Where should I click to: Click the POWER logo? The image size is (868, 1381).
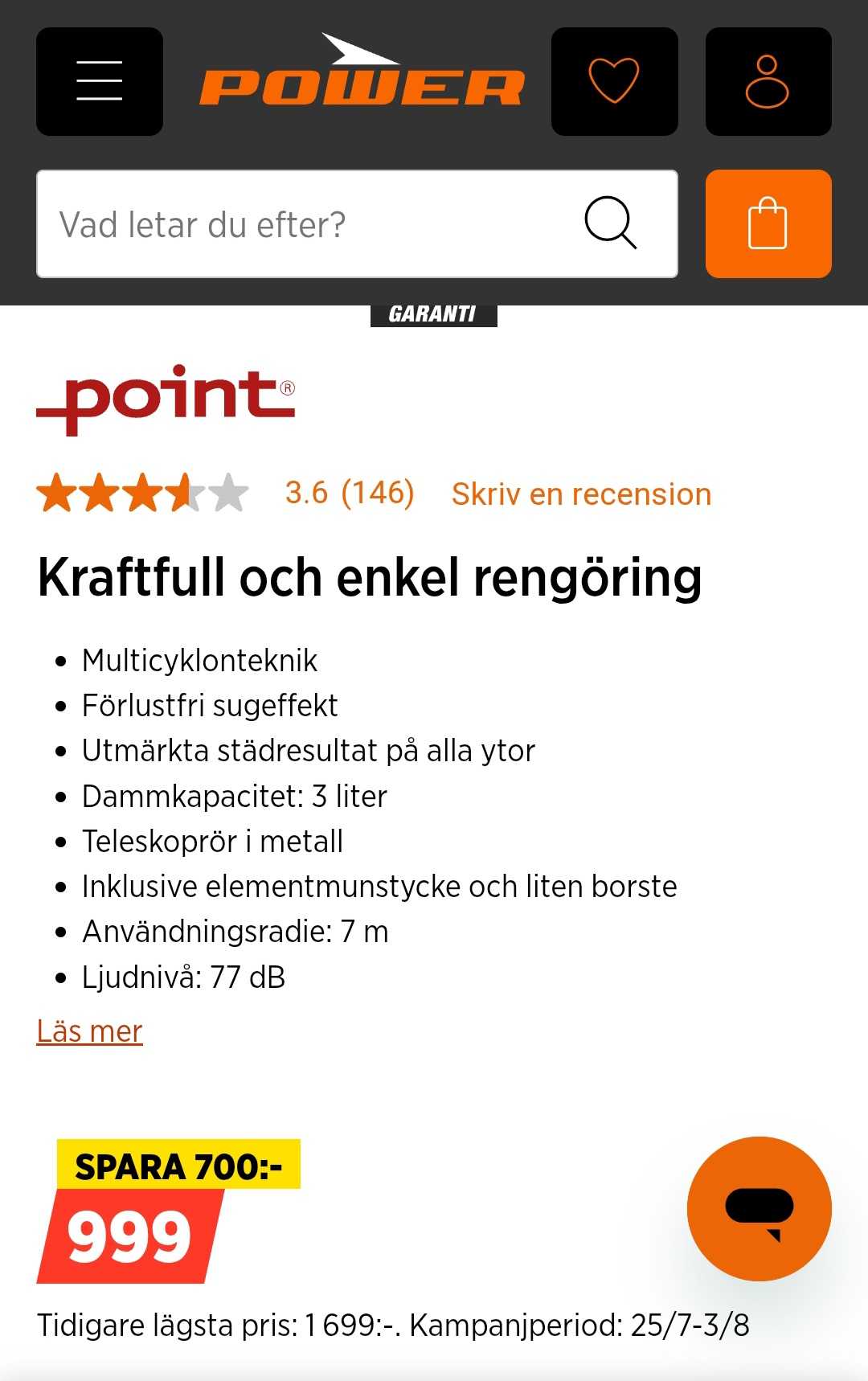362,80
